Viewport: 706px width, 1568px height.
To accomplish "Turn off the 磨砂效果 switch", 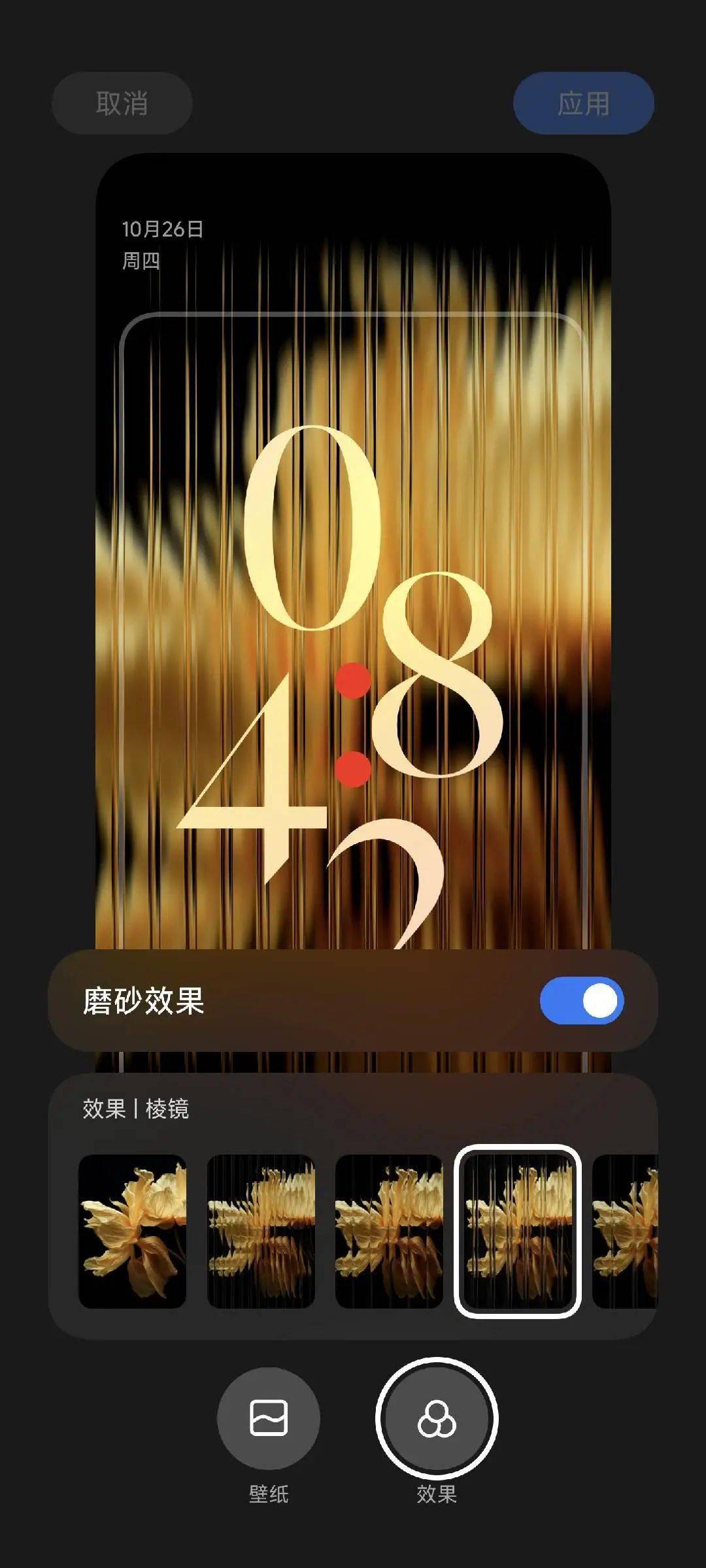I will pos(581,1000).
